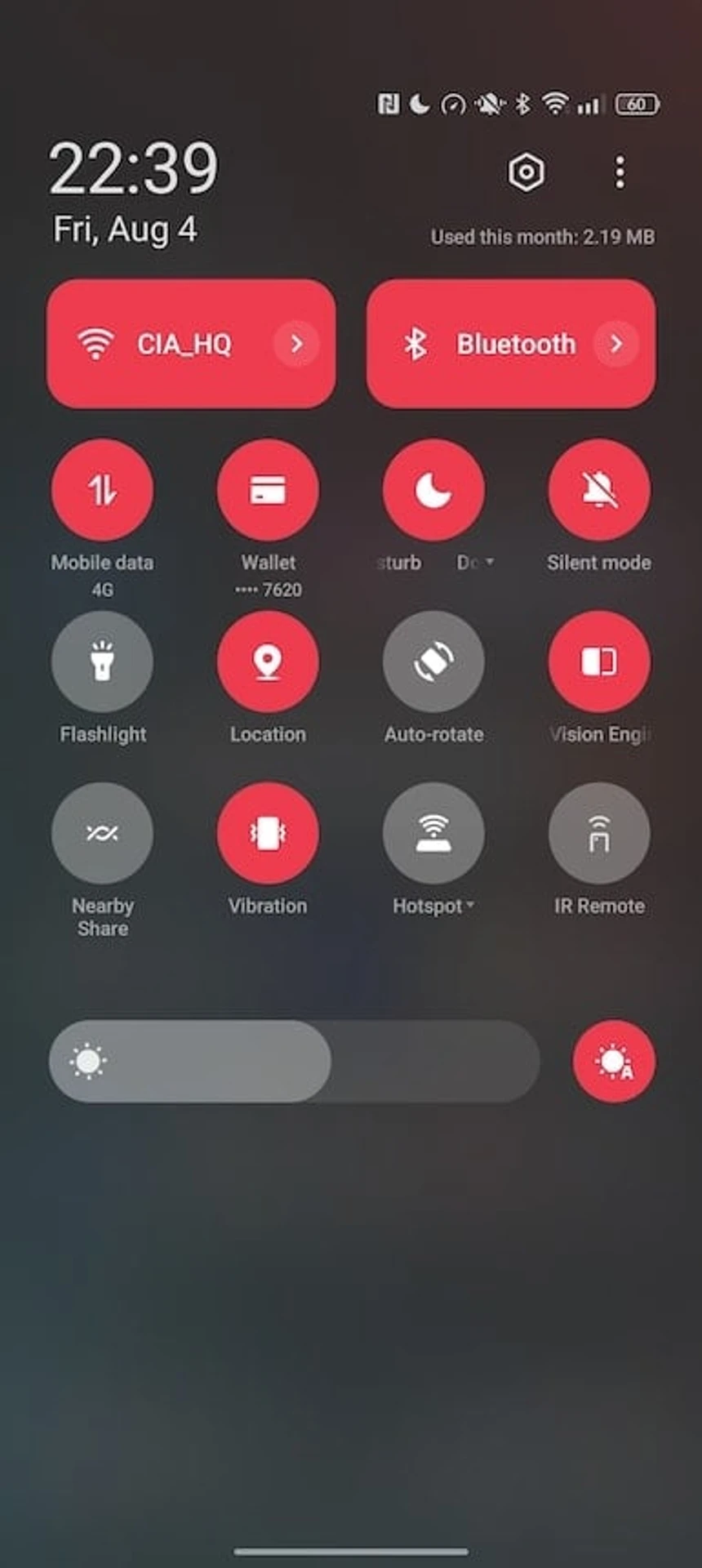This screenshot has width=702, height=1568.
Task: Expand Wi-Fi networks with the CIA_HQ arrow
Action: [296, 344]
